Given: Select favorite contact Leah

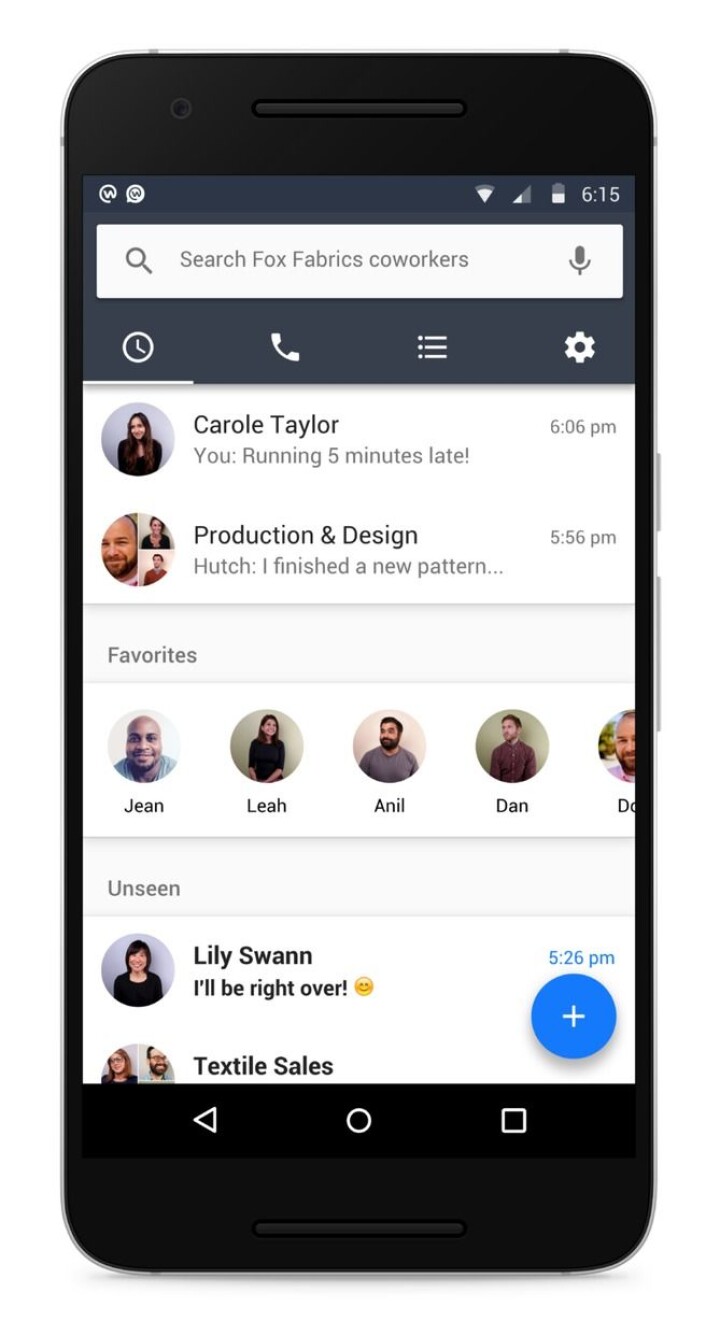Looking at the screenshot, I should [x=266, y=760].
